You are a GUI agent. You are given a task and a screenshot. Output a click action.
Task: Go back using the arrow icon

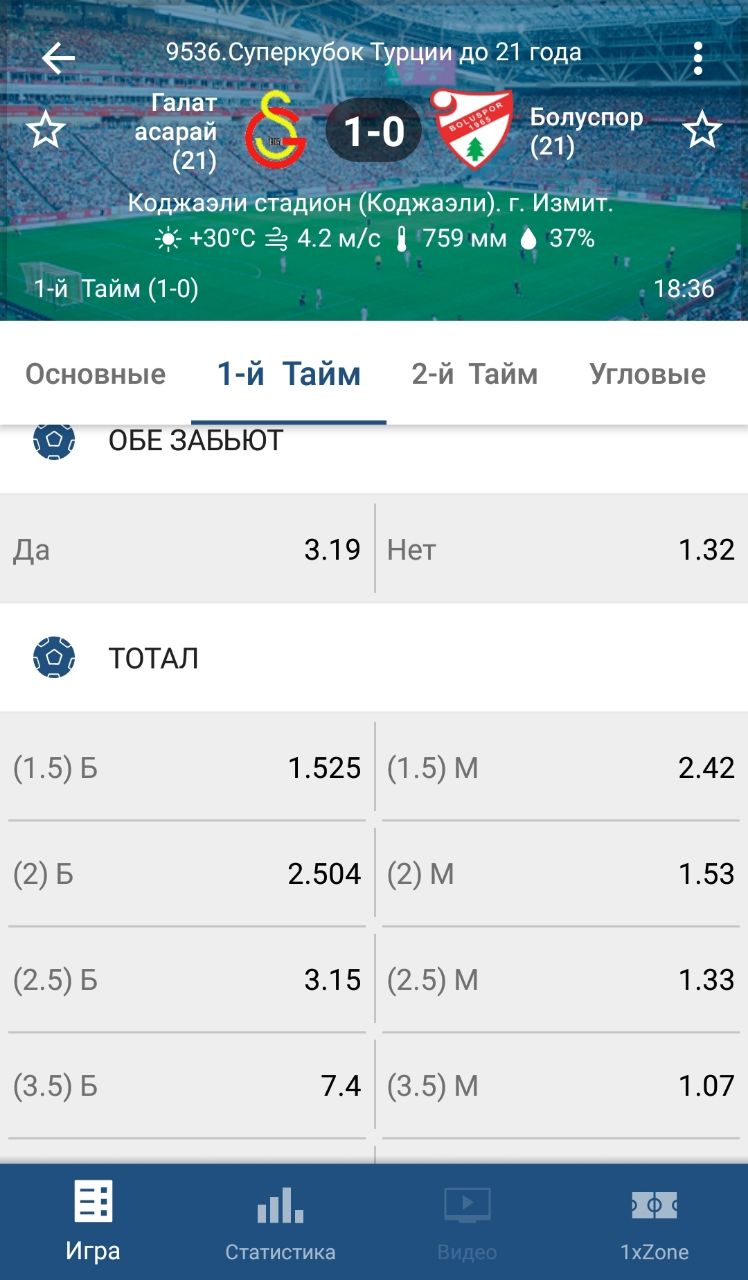click(x=58, y=58)
